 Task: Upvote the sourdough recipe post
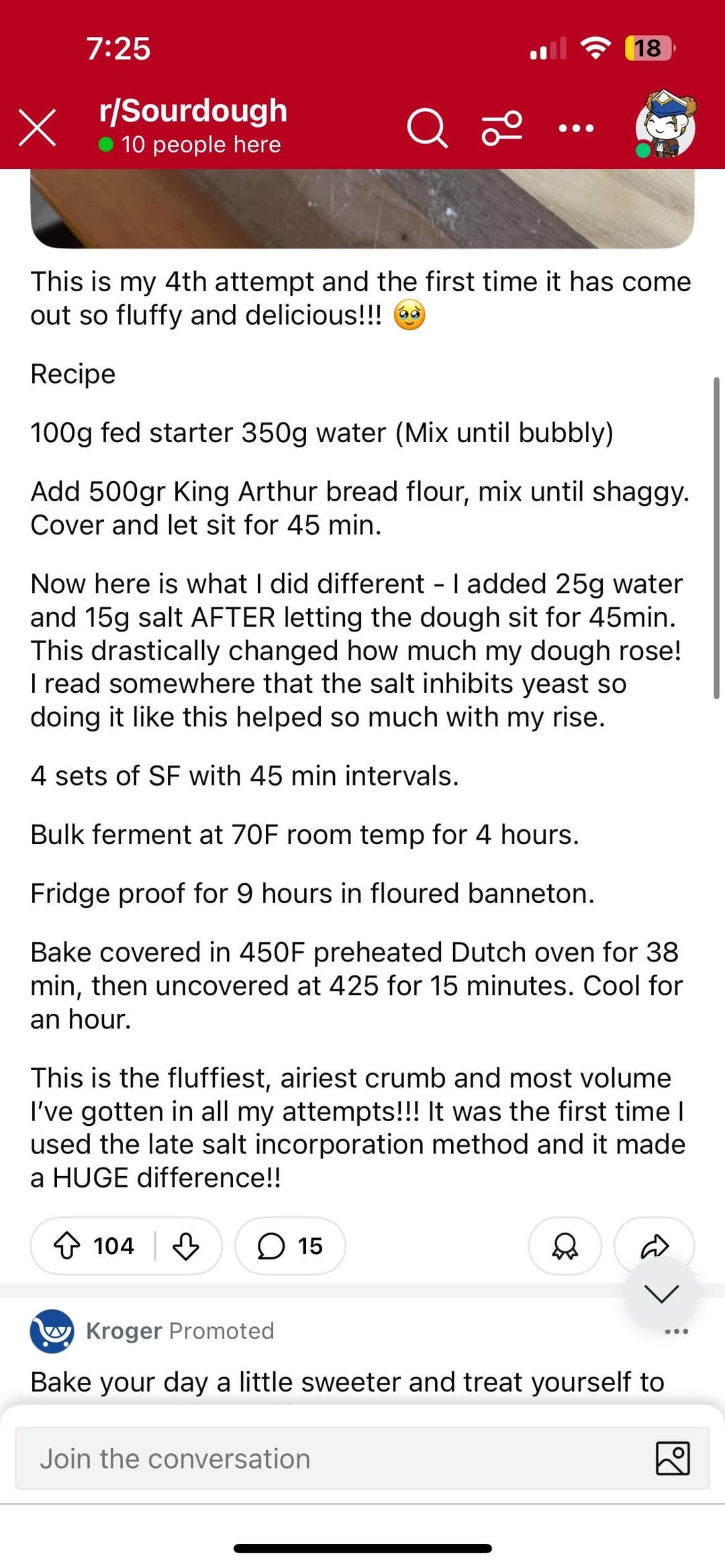coord(67,1246)
